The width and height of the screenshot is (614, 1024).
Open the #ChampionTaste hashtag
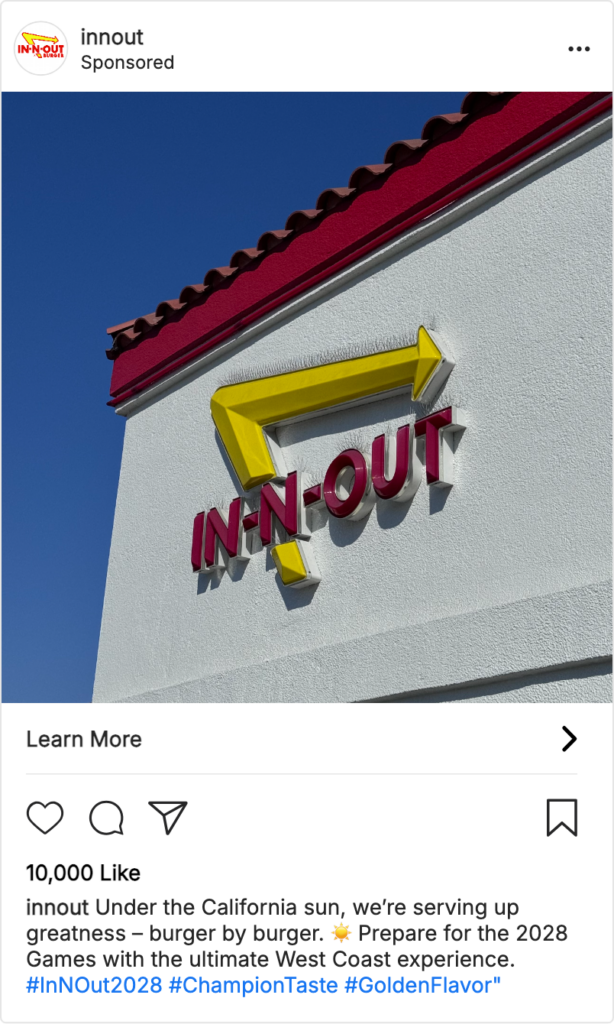coord(253,986)
